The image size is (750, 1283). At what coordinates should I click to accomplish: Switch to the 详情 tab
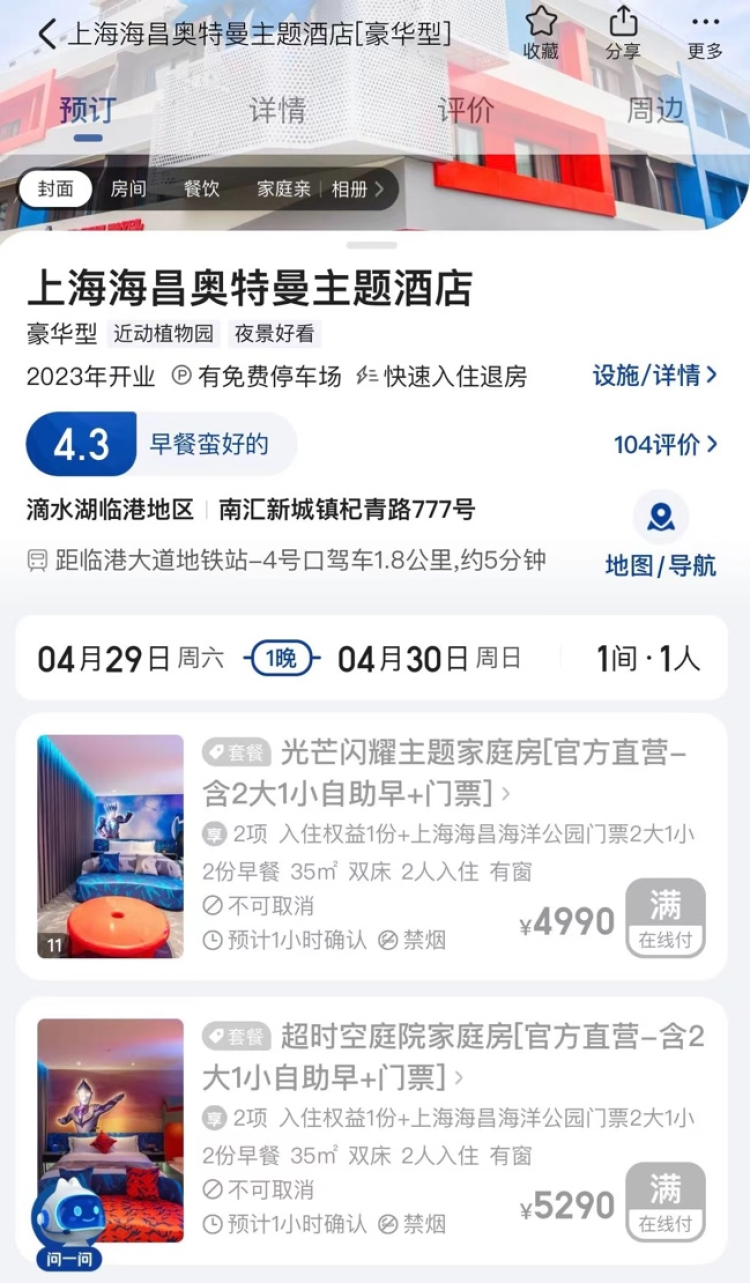point(277,110)
